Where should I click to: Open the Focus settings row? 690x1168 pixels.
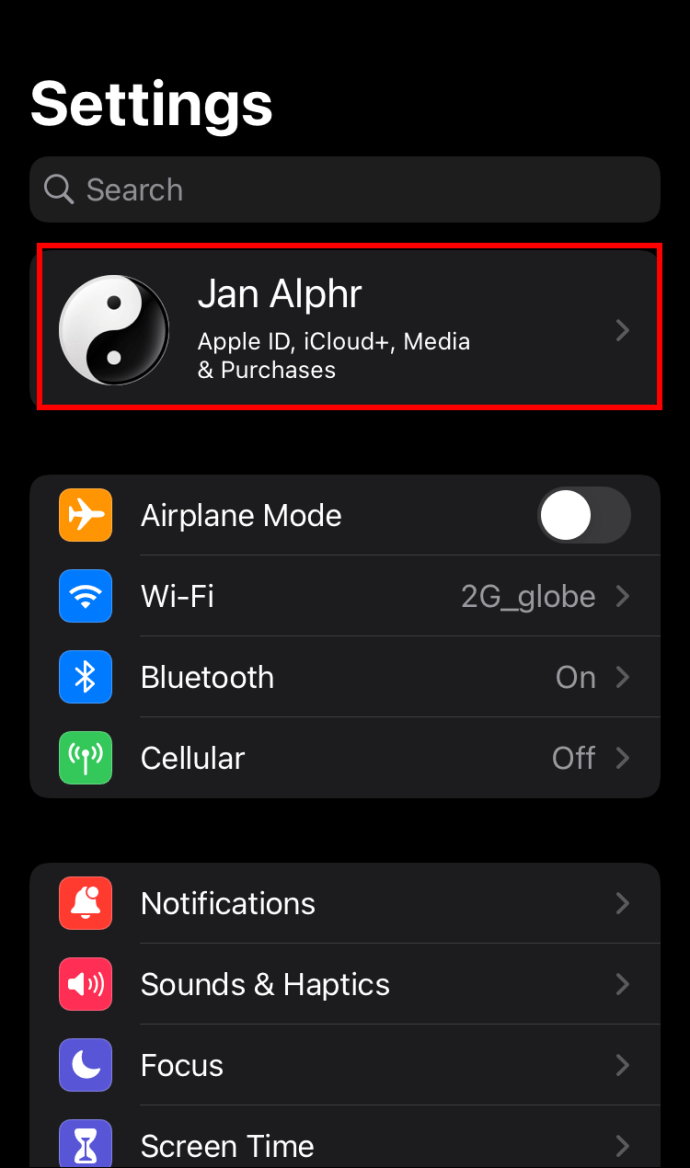pyautogui.click(x=344, y=1066)
